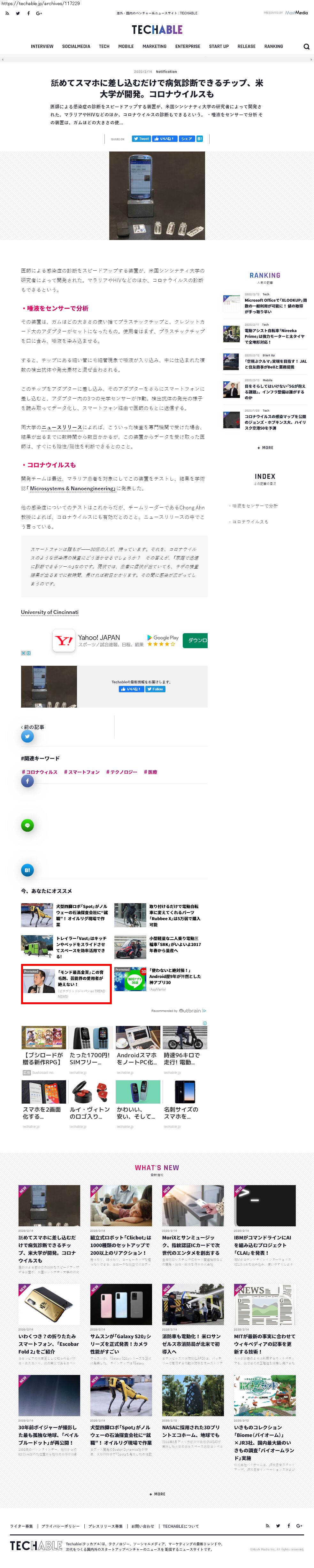
Task: Open プライバシーポリシー footer link
Action: pos(60,1526)
